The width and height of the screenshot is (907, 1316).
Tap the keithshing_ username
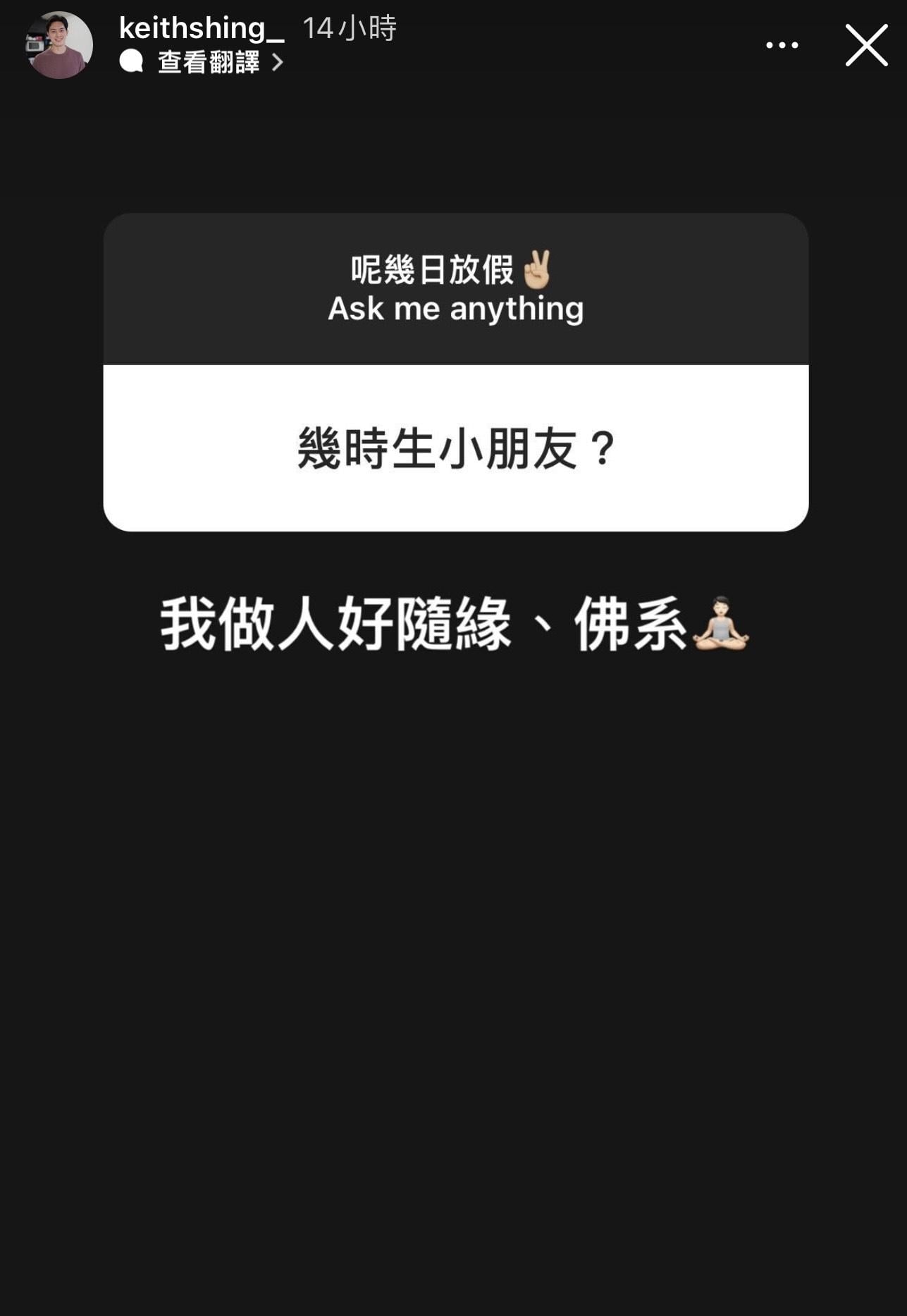pos(201,29)
